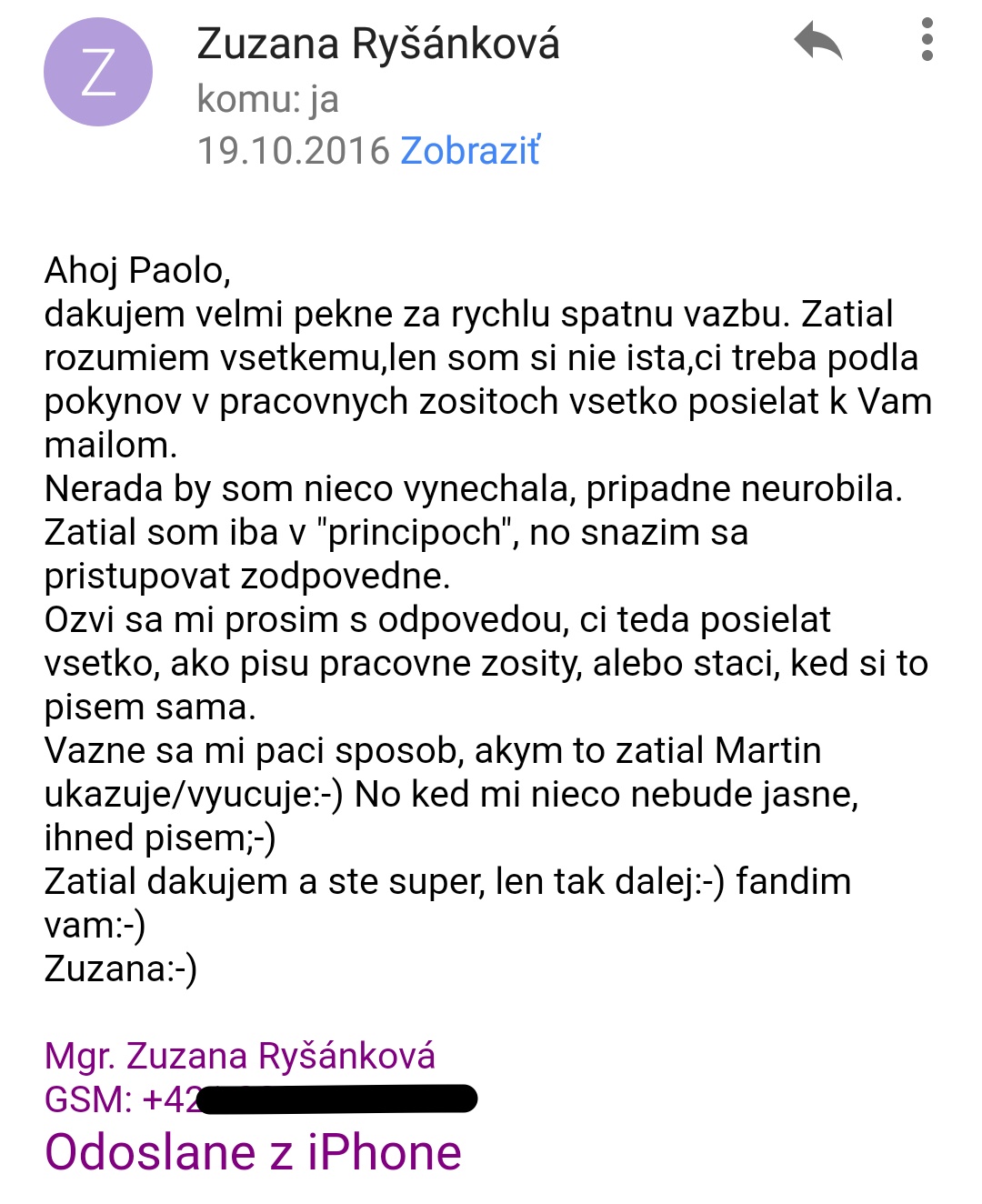Reply to Zuzana Ryšánková's email
Viewport: 982px width, 1204px height.
coord(817,42)
